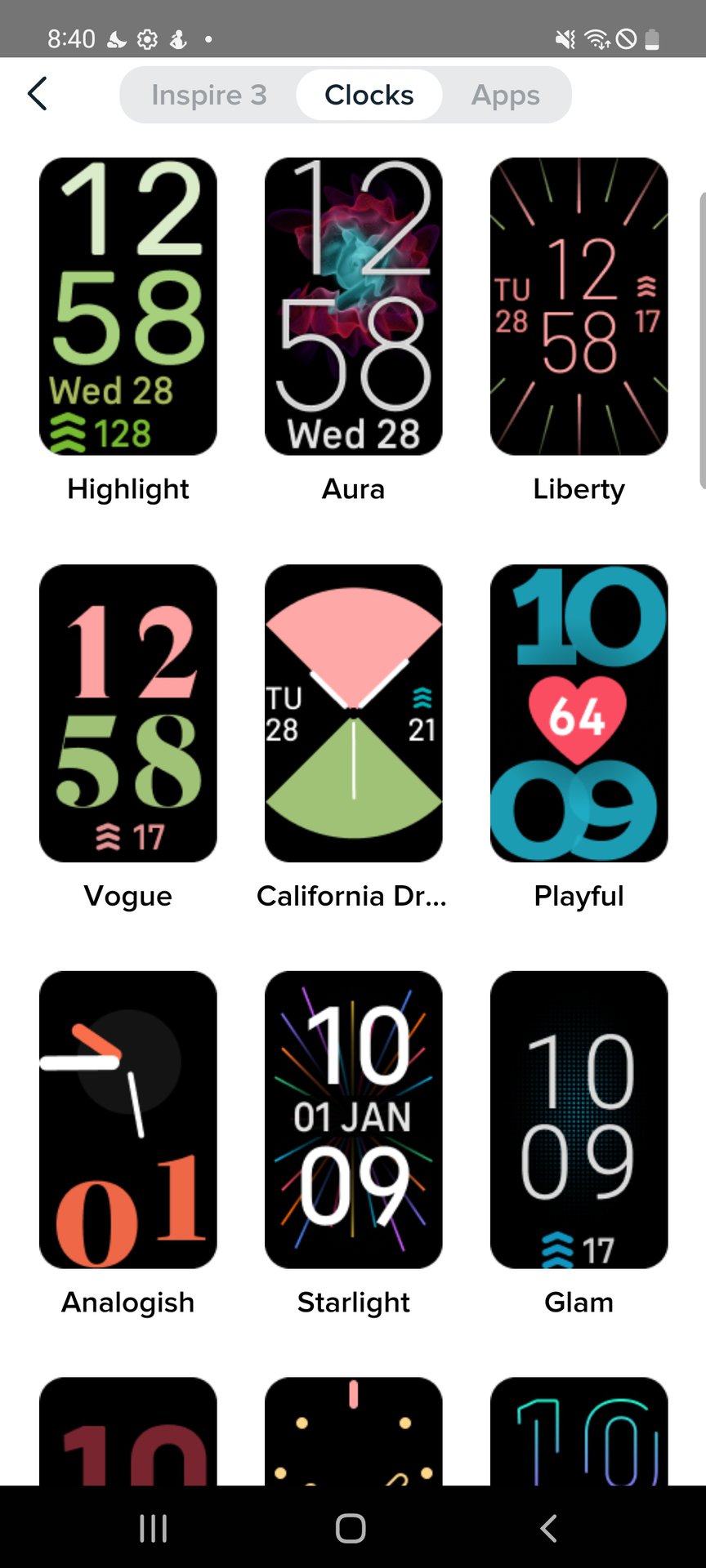Select the California Dr... clock face
706x1568 pixels.
coord(353,713)
